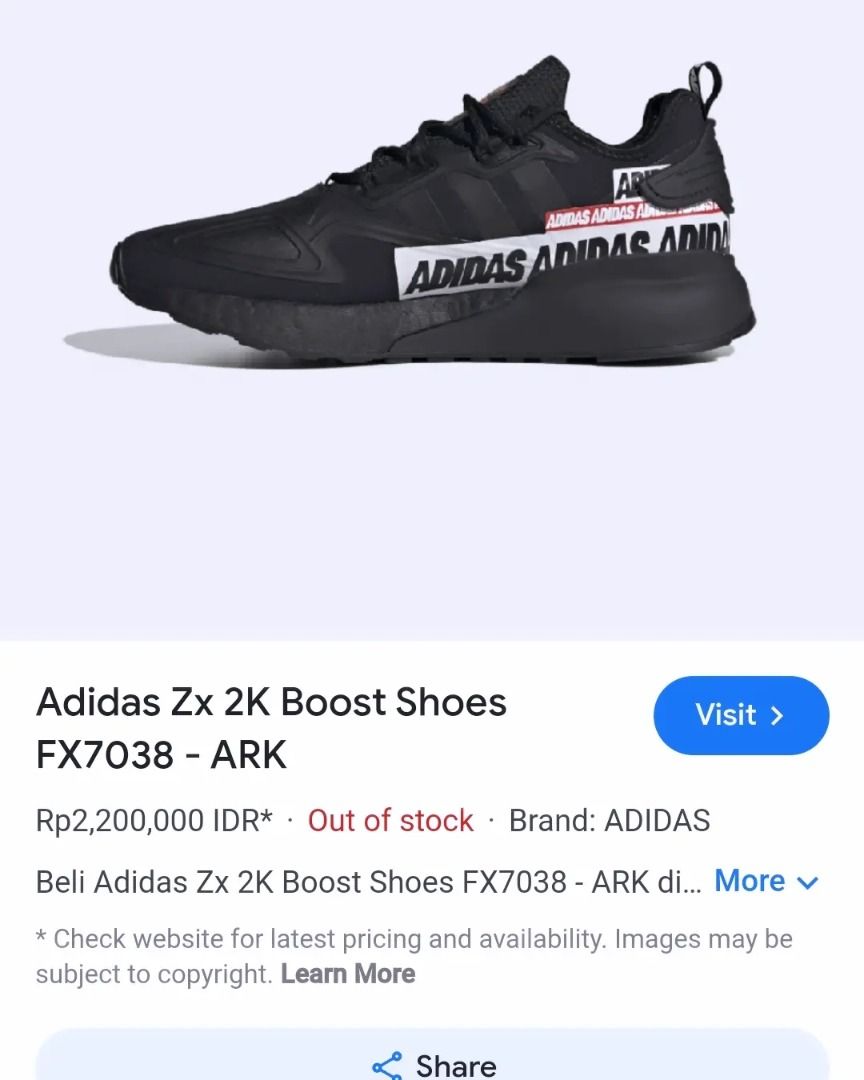Tap the blue Visit button
Screen dimensions: 864x1080
point(741,715)
